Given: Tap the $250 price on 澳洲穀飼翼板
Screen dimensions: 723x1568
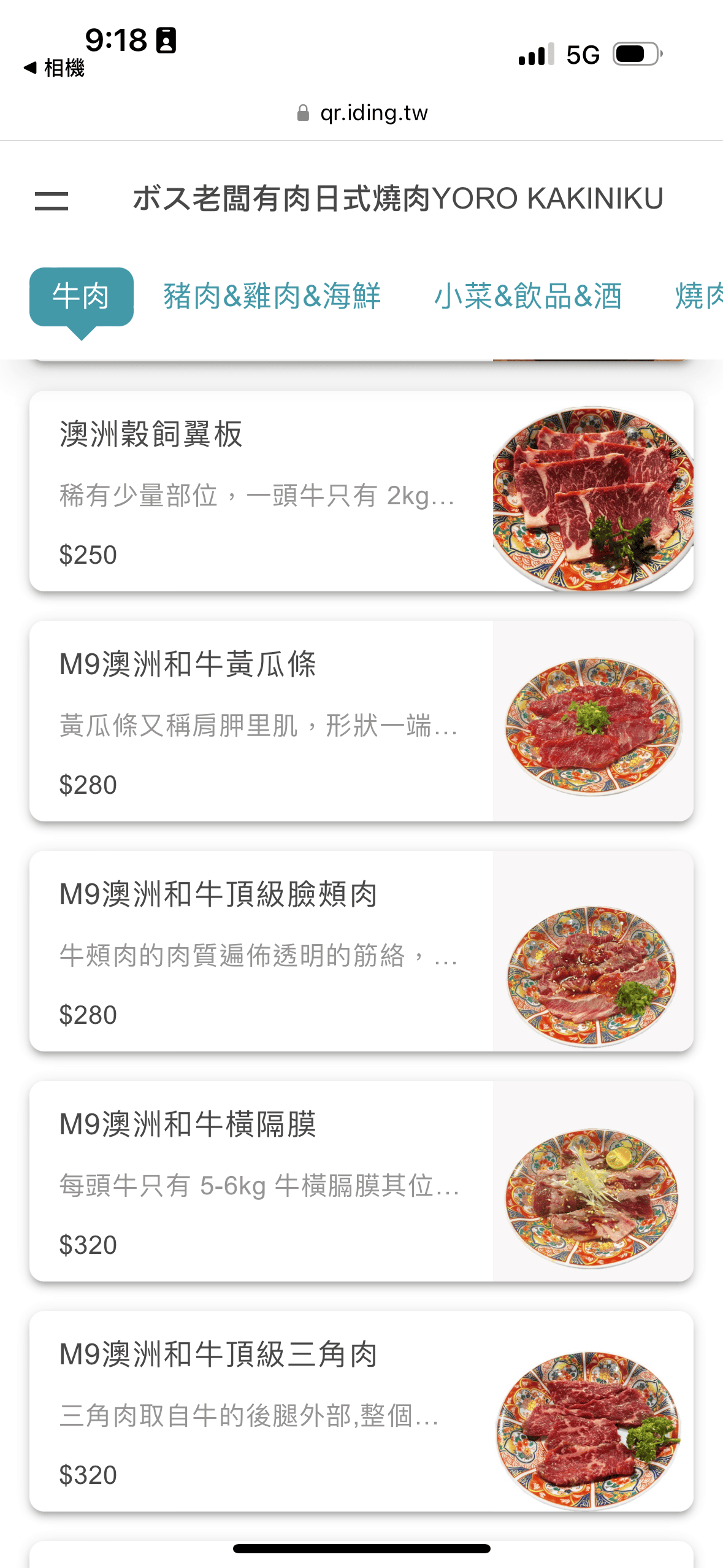Looking at the screenshot, I should pyautogui.click(x=89, y=555).
